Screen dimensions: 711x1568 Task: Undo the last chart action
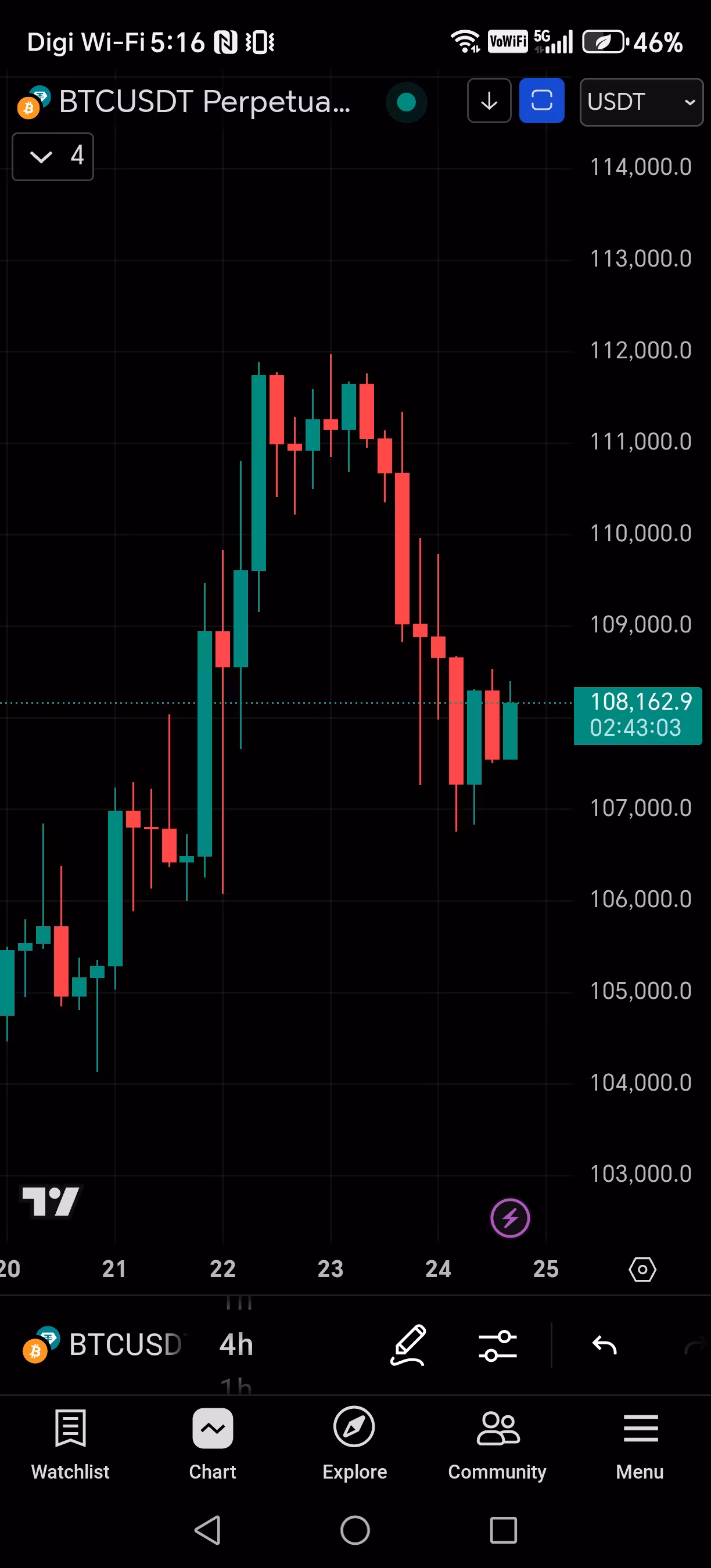[605, 1344]
